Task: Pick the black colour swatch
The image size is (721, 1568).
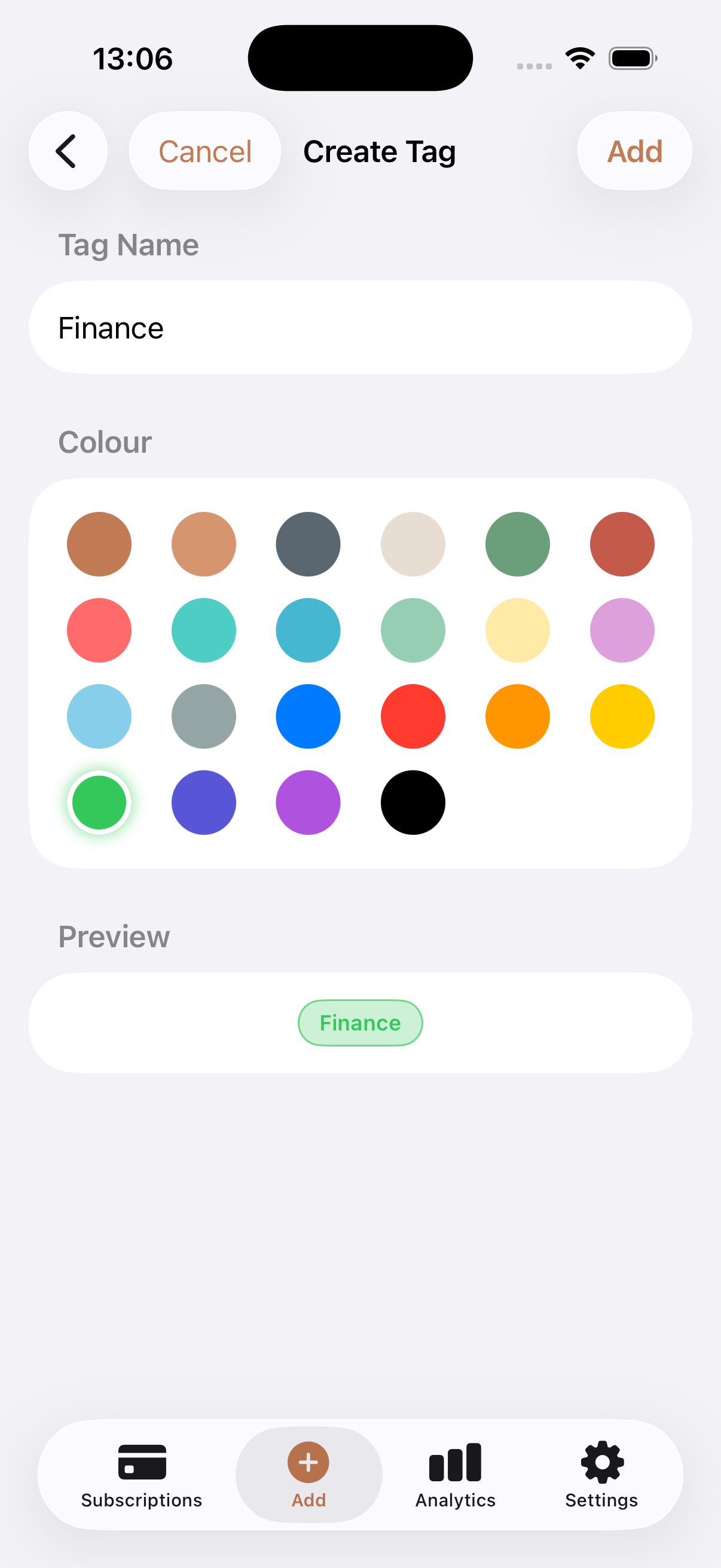Action: [x=413, y=803]
